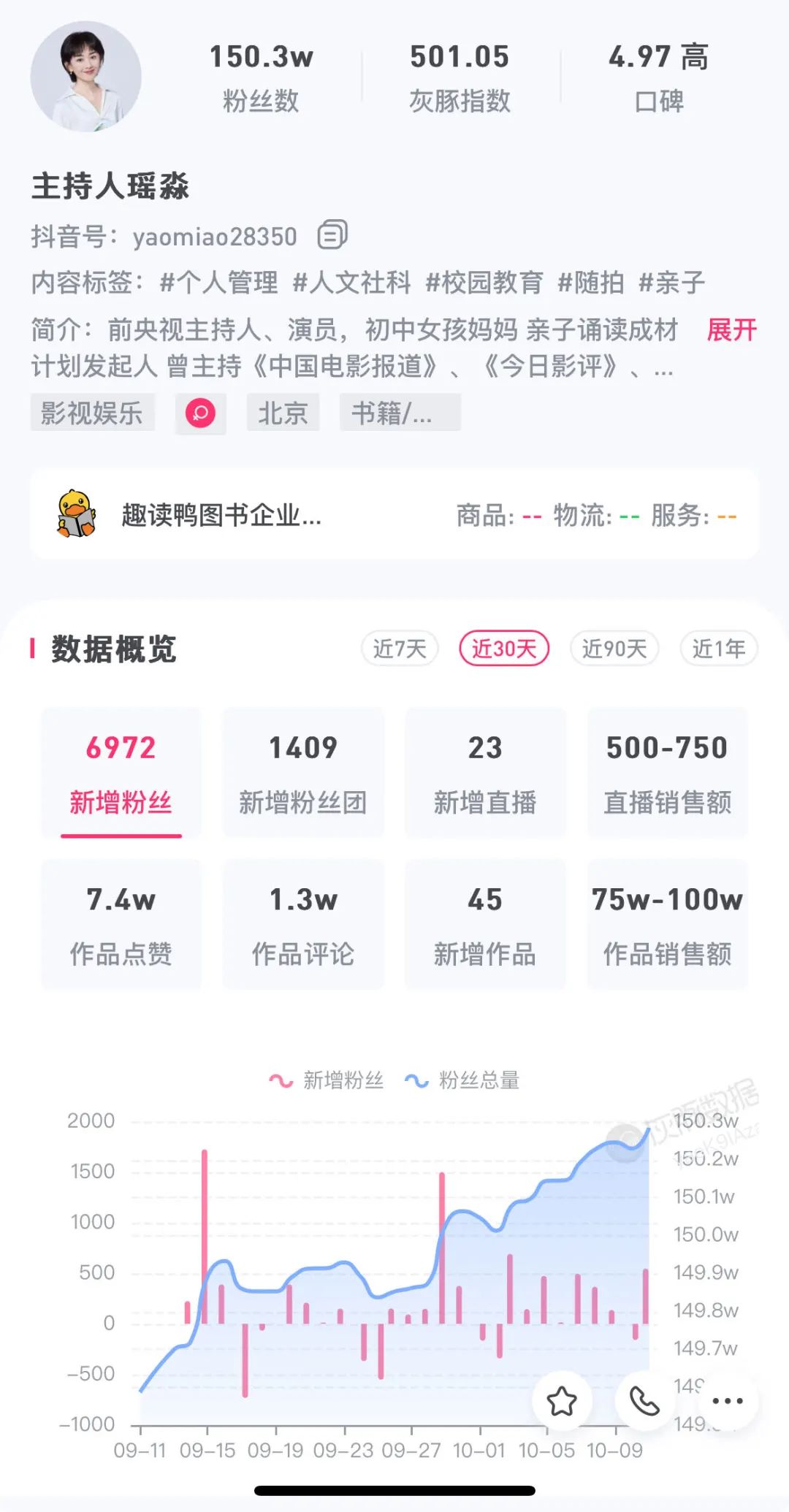This screenshot has width=789, height=1512.
Task: Show the 作品点赞 metric chart
Action: (121, 925)
